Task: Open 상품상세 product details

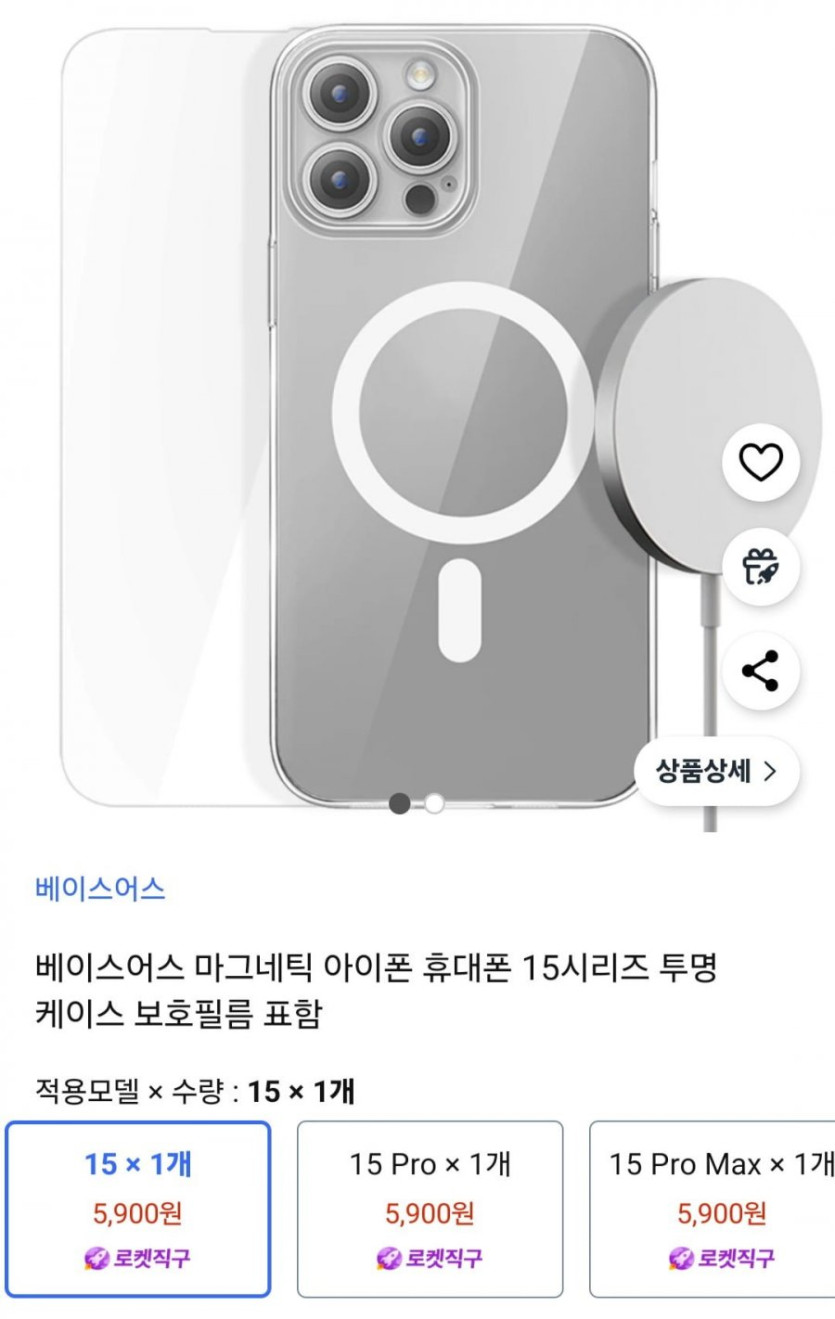Action: pos(717,771)
